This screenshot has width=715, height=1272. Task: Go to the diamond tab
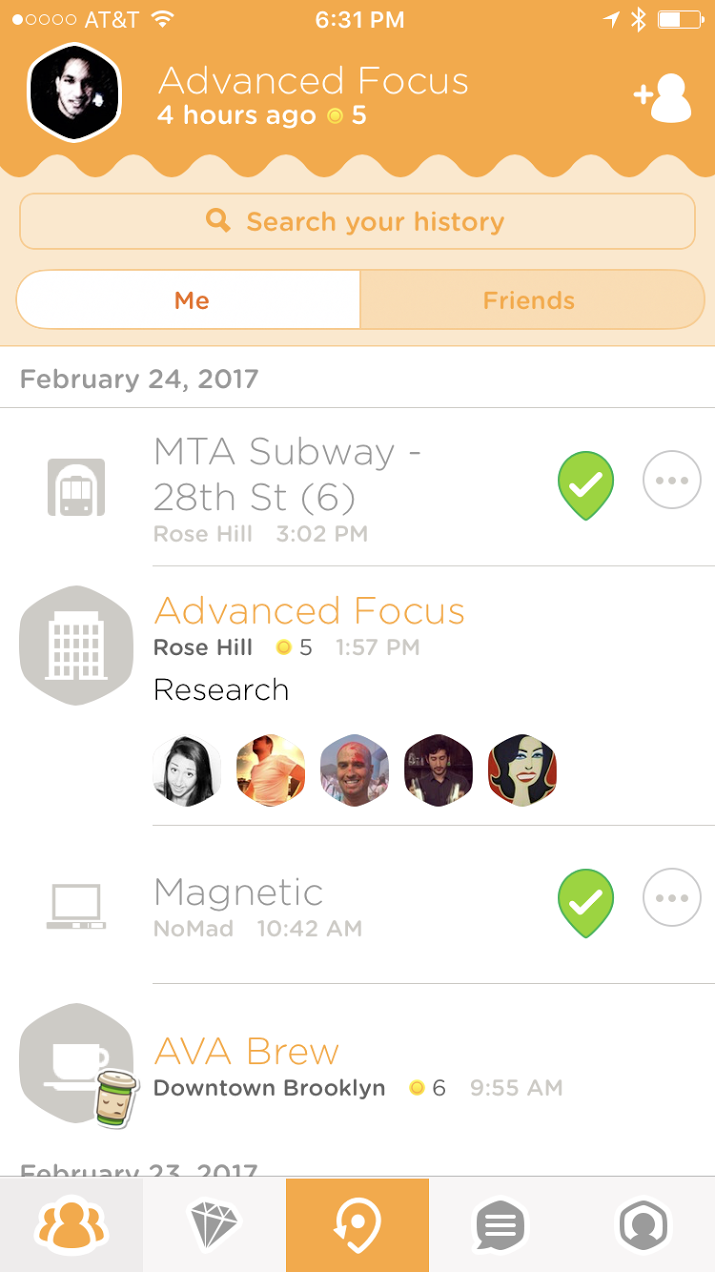pyautogui.click(x=214, y=1225)
